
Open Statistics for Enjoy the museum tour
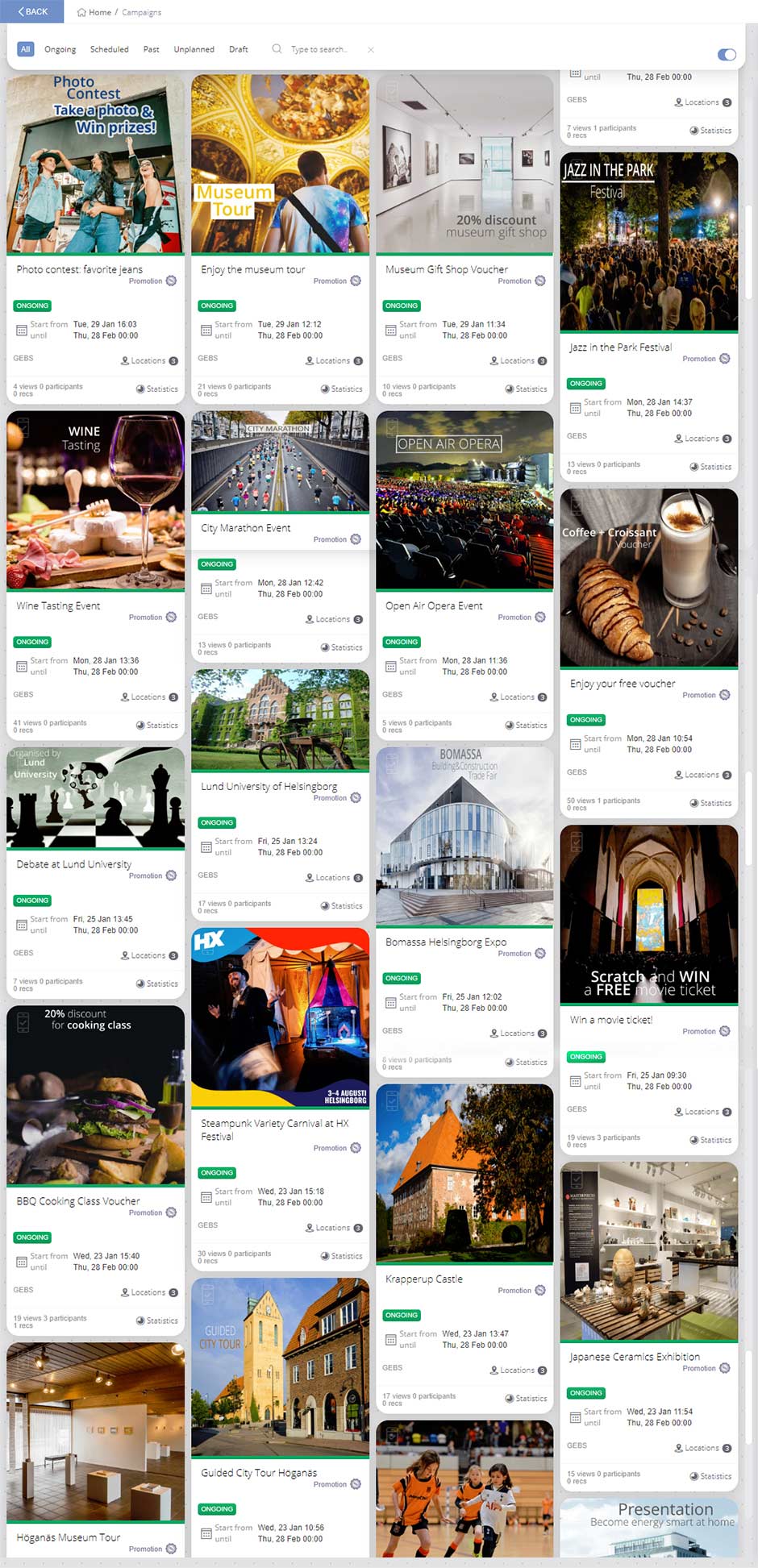click(x=341, y=389)
